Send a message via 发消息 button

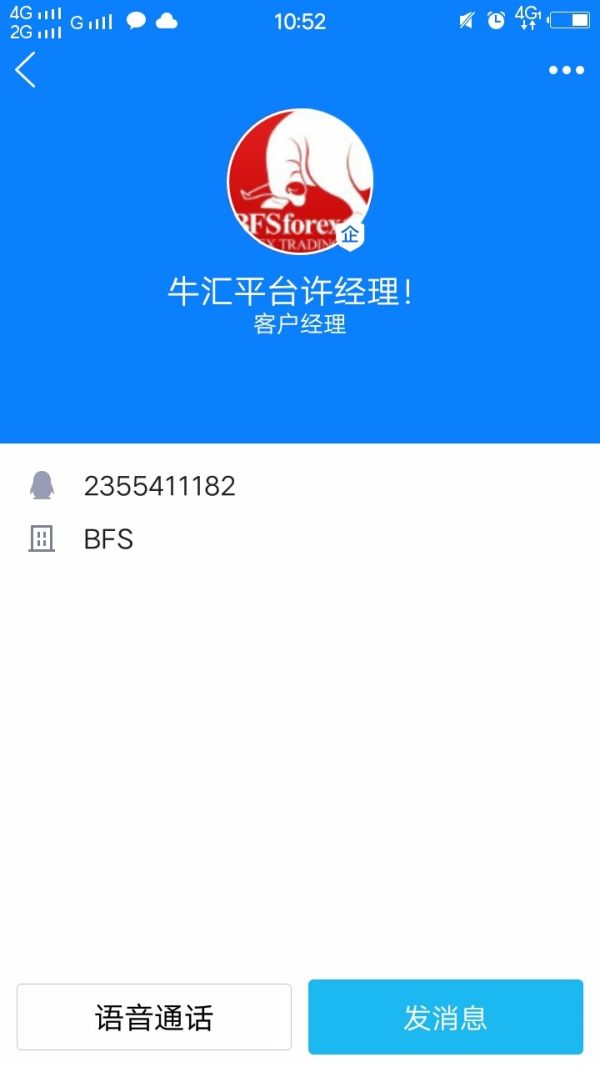[445, 1017]
